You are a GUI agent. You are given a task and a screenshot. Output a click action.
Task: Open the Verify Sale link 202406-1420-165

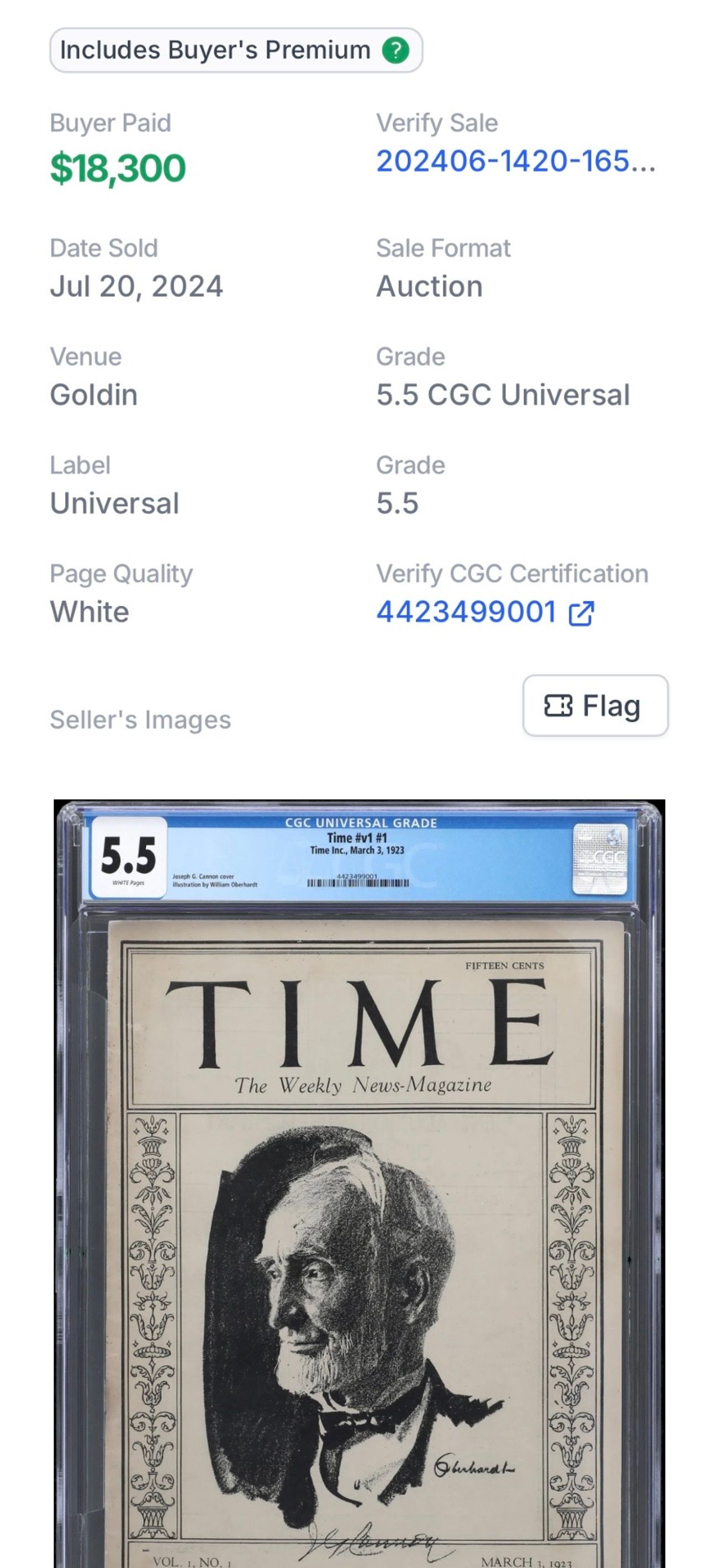pyautogui.click(x=515, y=161)
